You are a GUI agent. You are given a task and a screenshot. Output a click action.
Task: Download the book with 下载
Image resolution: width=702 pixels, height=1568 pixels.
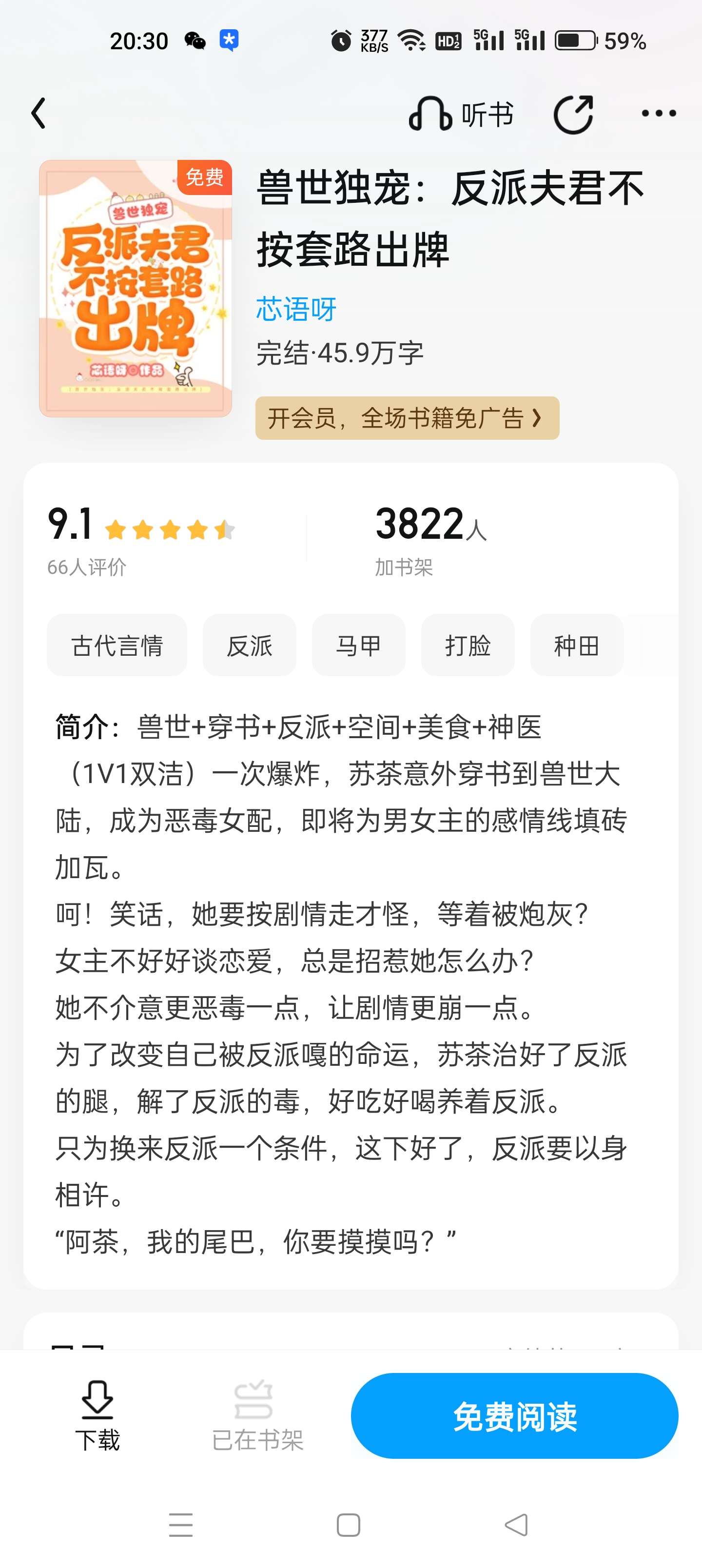97,1415
